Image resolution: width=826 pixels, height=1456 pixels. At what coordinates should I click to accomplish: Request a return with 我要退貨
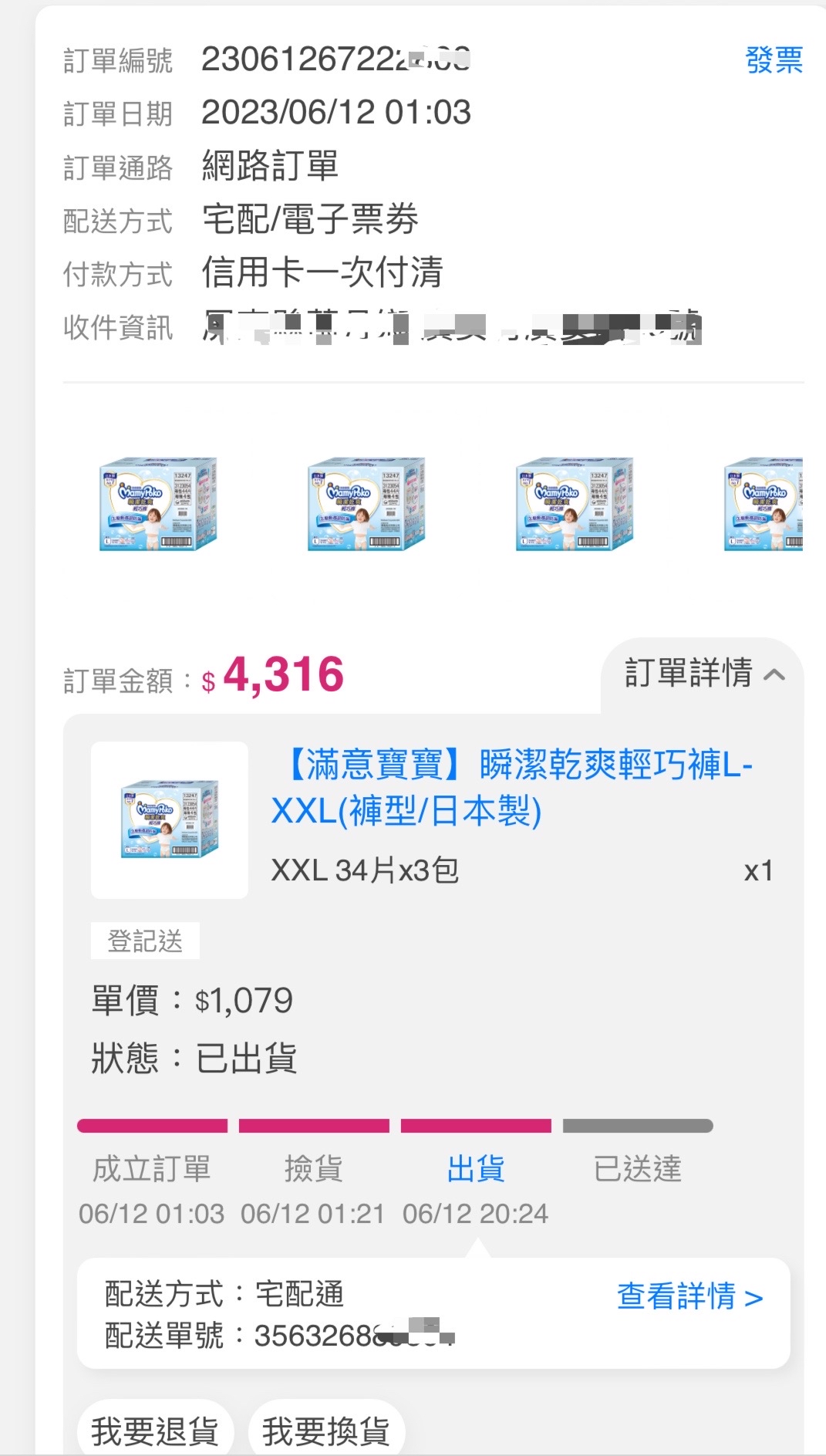(x=154, y=1431)
